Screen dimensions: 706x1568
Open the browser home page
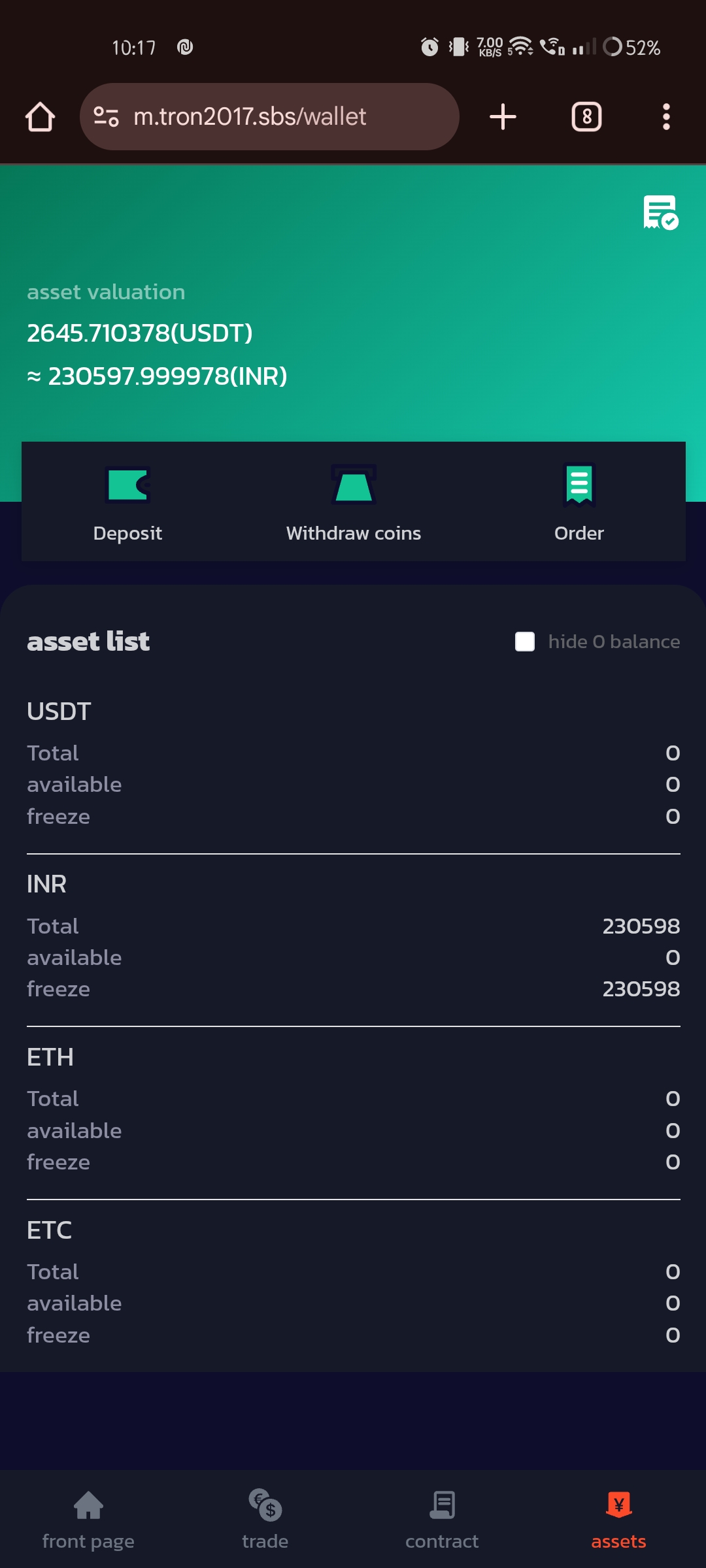click(x=40, y=117)
